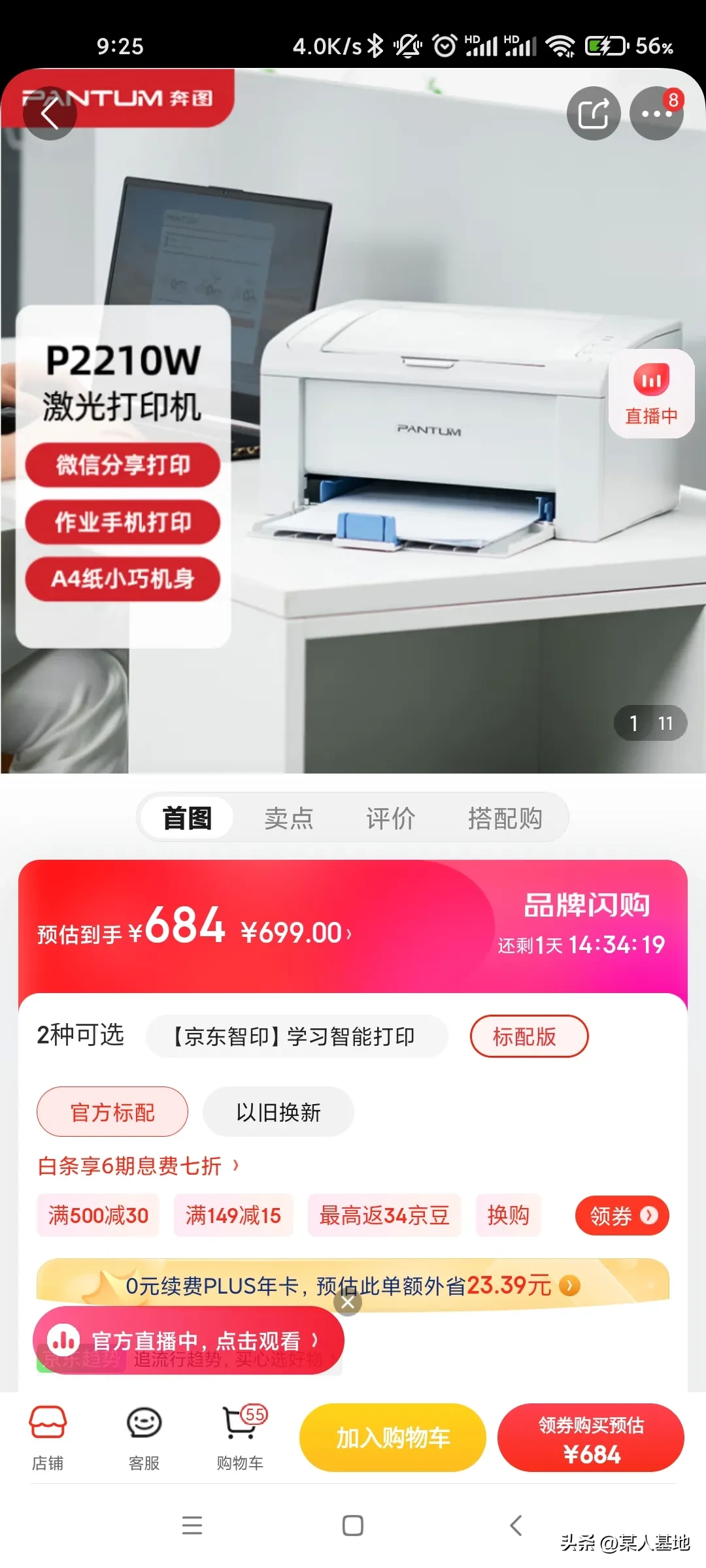The width and height of the screenshot is (706, 1568).
Task: Select 官方标配 package
Action: pyautogui.click(x=112, y=1112)
